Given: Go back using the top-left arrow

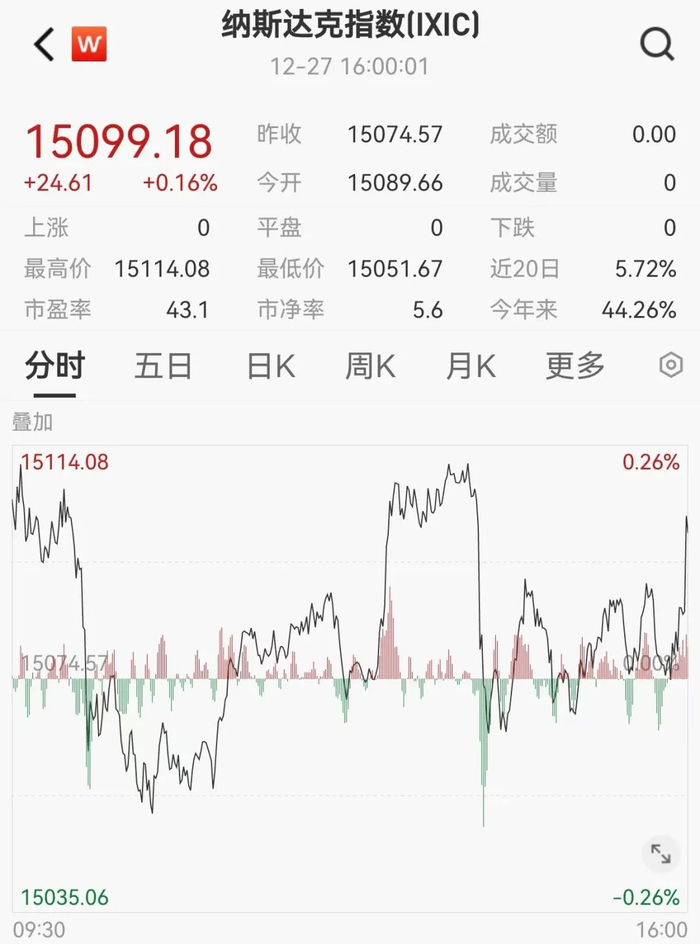Looking at the screenshot, I should point(43,45).
